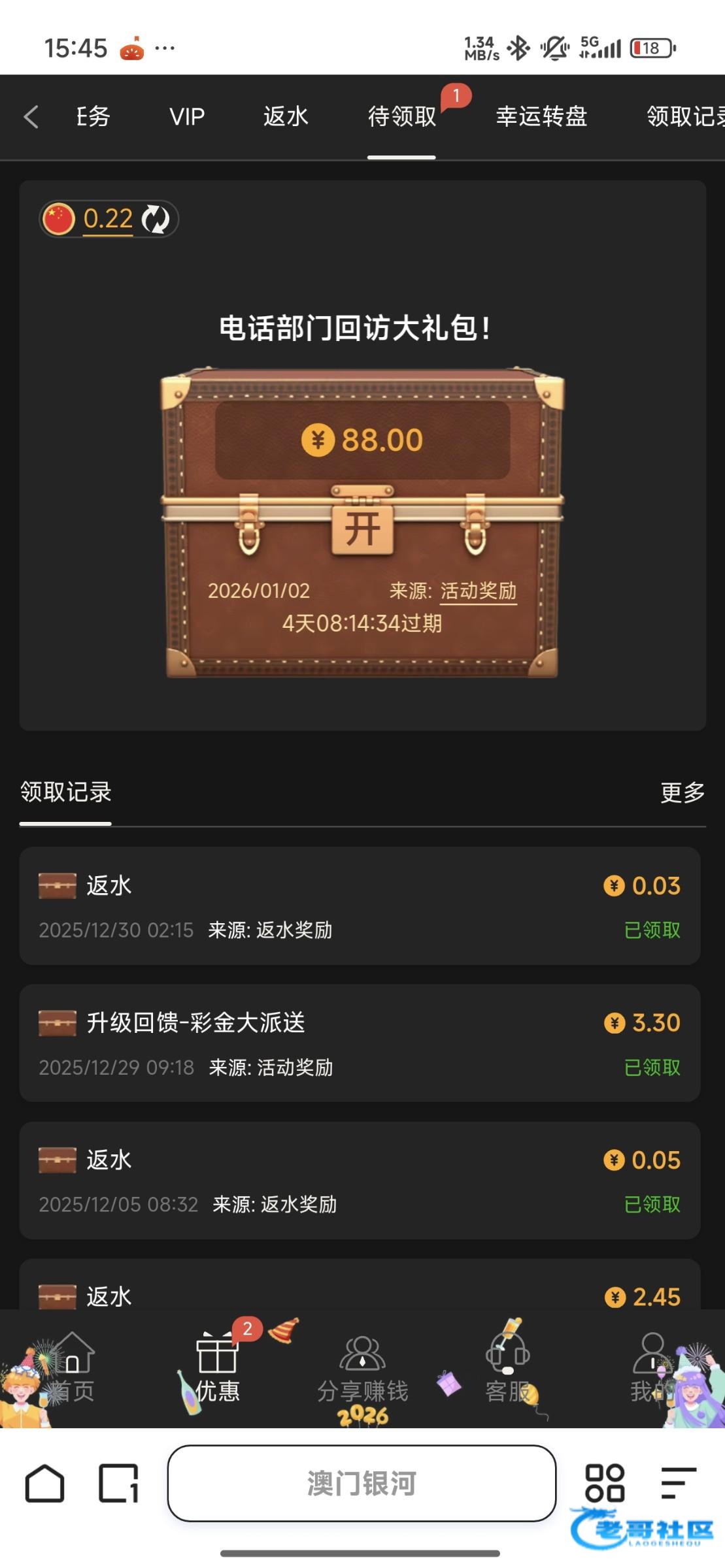This screenshot has height=1568, width=725.
Task: Switch to the 返水 top tab
Action: pyautogui.click(x=286, y=117)
